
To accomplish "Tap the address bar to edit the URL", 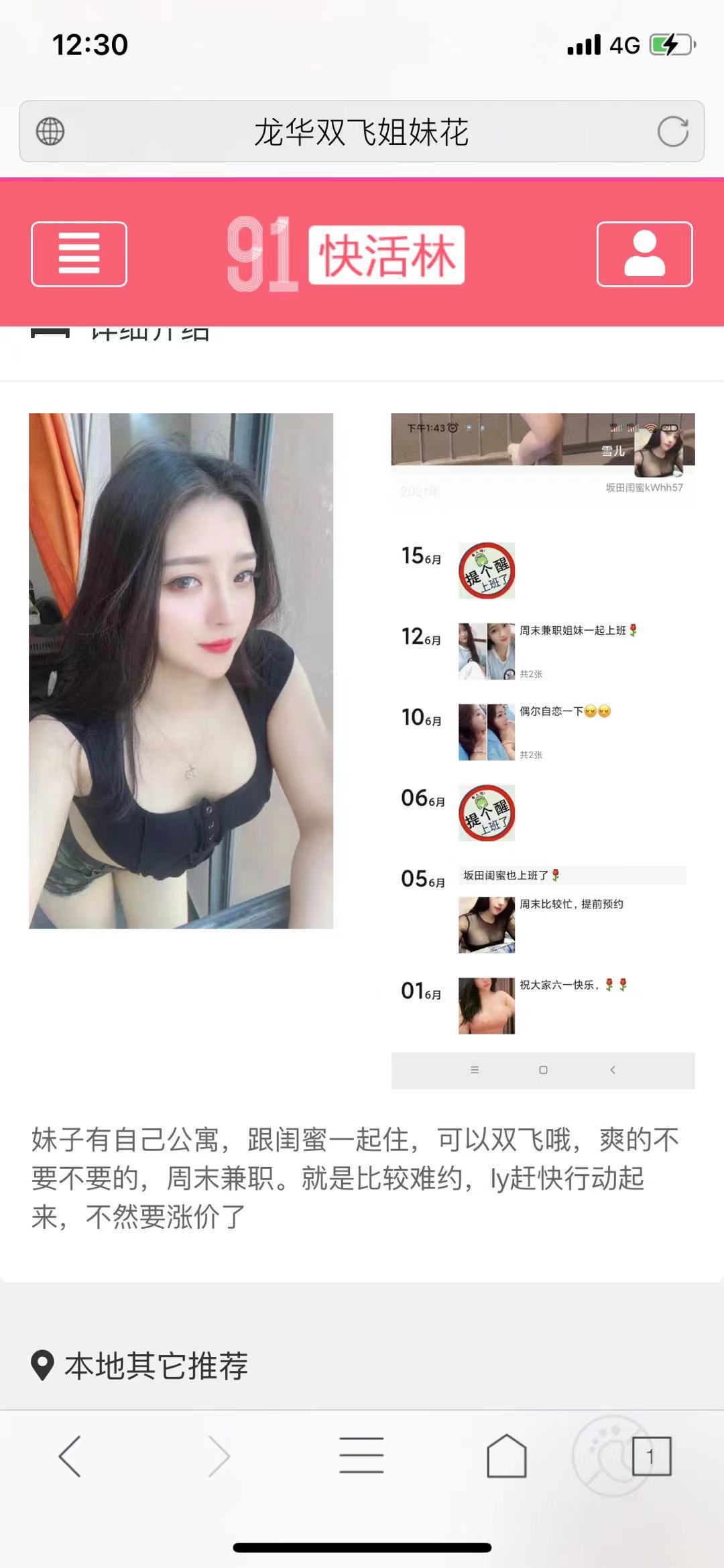I will pos(361,131).
